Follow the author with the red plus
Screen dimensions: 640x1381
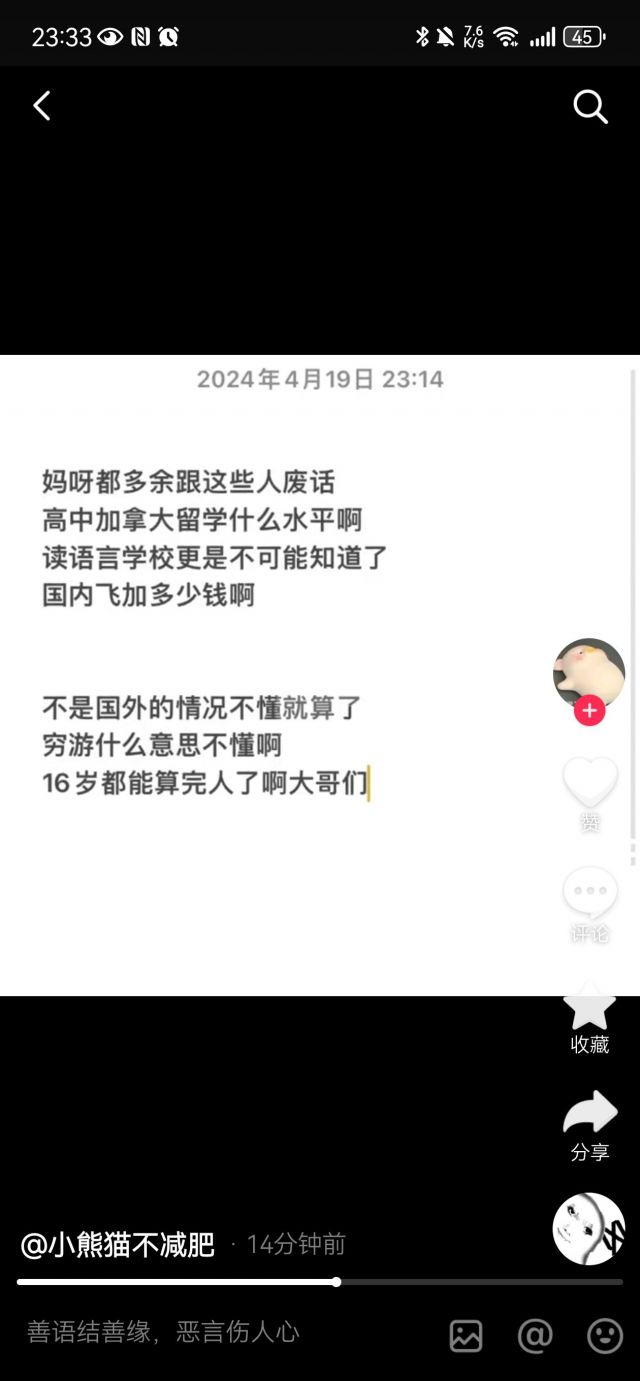589,711
